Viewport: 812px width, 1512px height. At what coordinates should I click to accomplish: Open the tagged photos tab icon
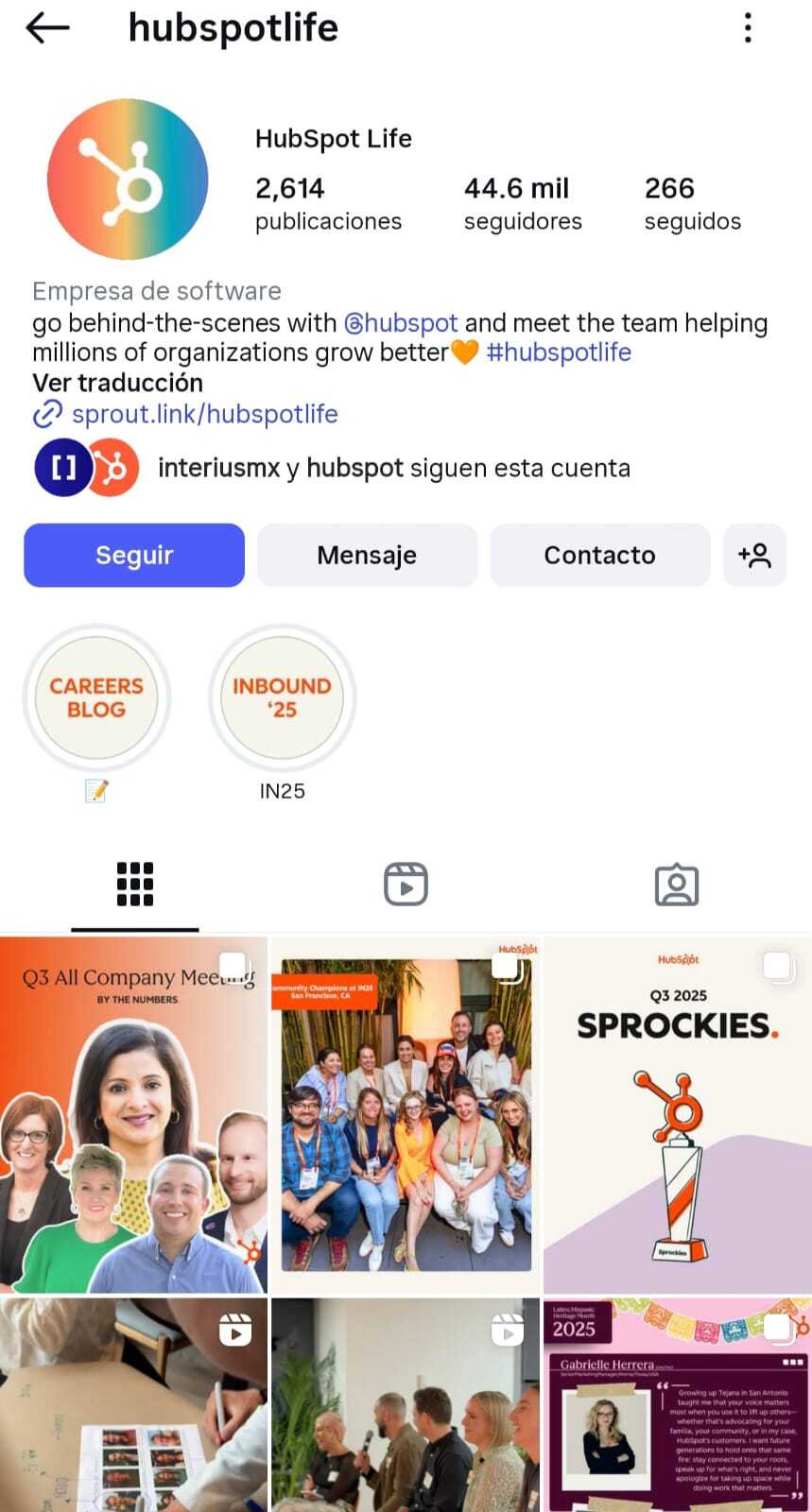pyautogui.click(x=676, y=884)
